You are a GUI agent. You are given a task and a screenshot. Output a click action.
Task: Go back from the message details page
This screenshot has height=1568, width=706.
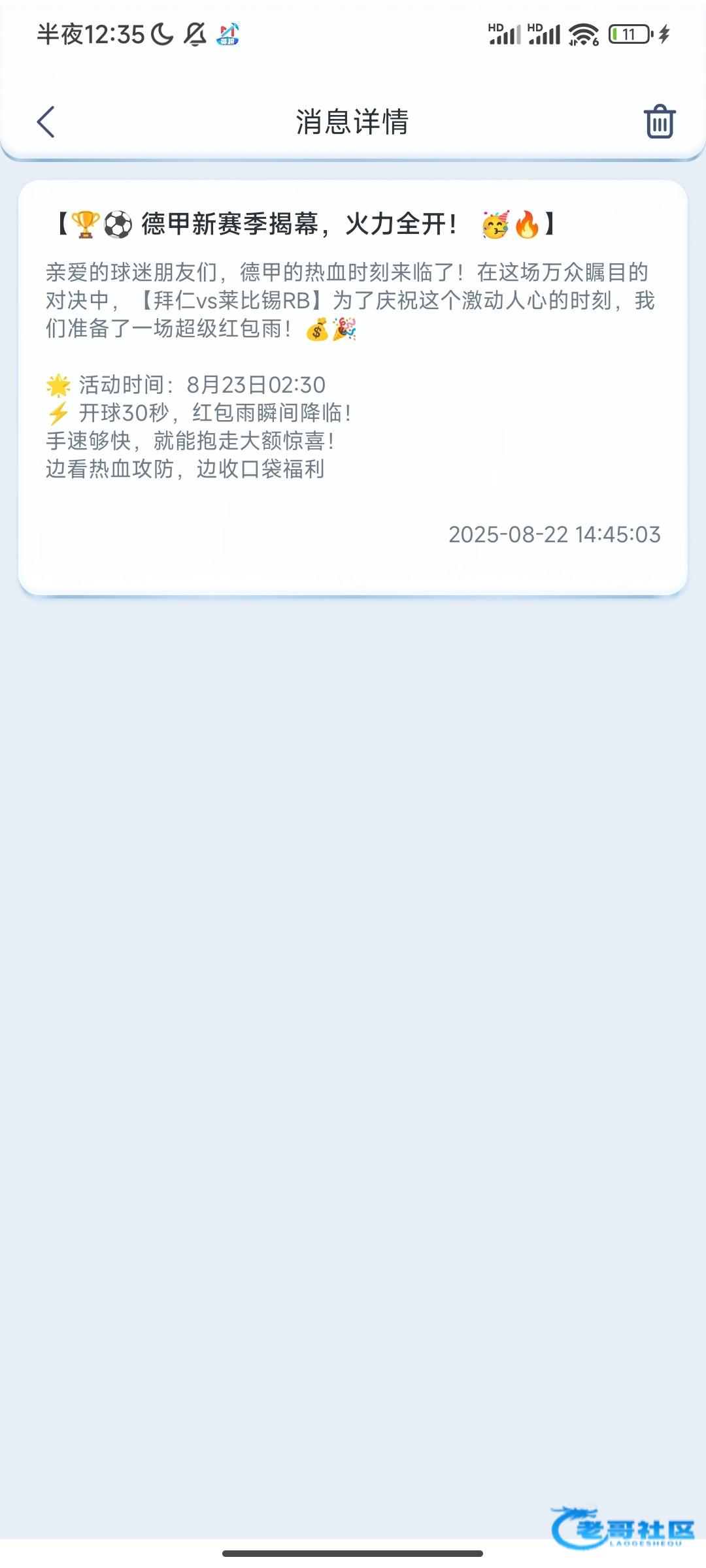pos(46,122)
